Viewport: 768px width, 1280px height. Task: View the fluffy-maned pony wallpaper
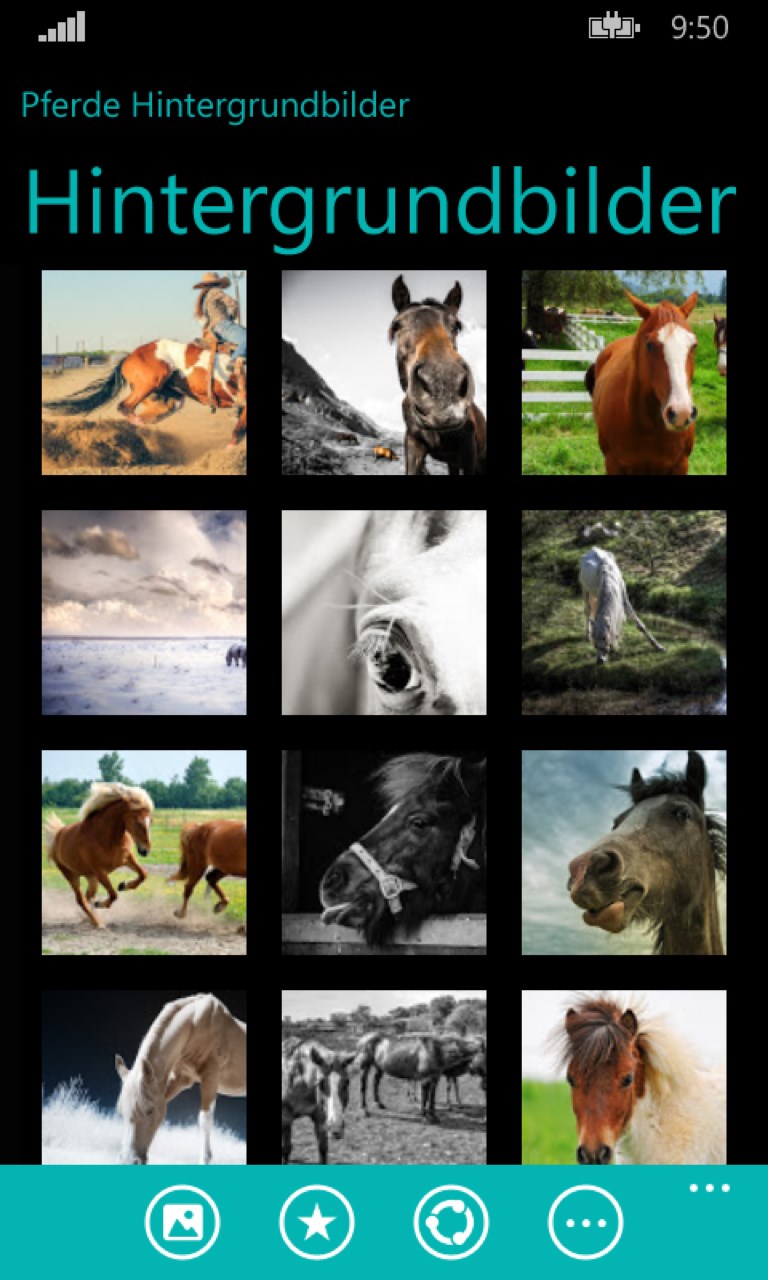point(624,1077)
